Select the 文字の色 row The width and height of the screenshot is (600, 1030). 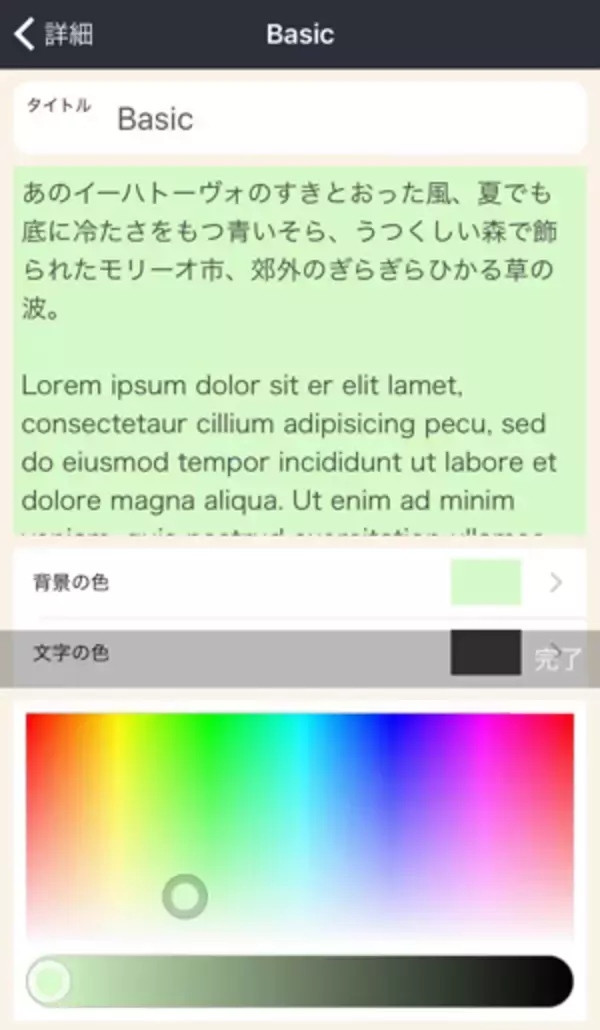[250, 654]
